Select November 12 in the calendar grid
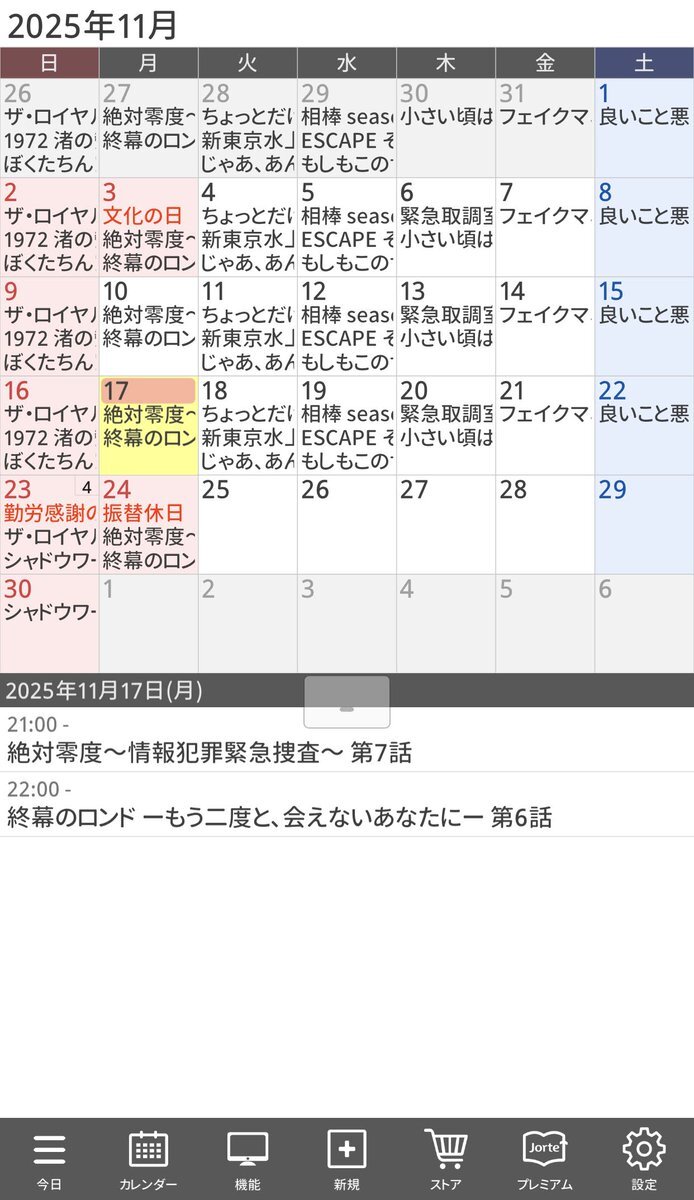 point(347,326)
